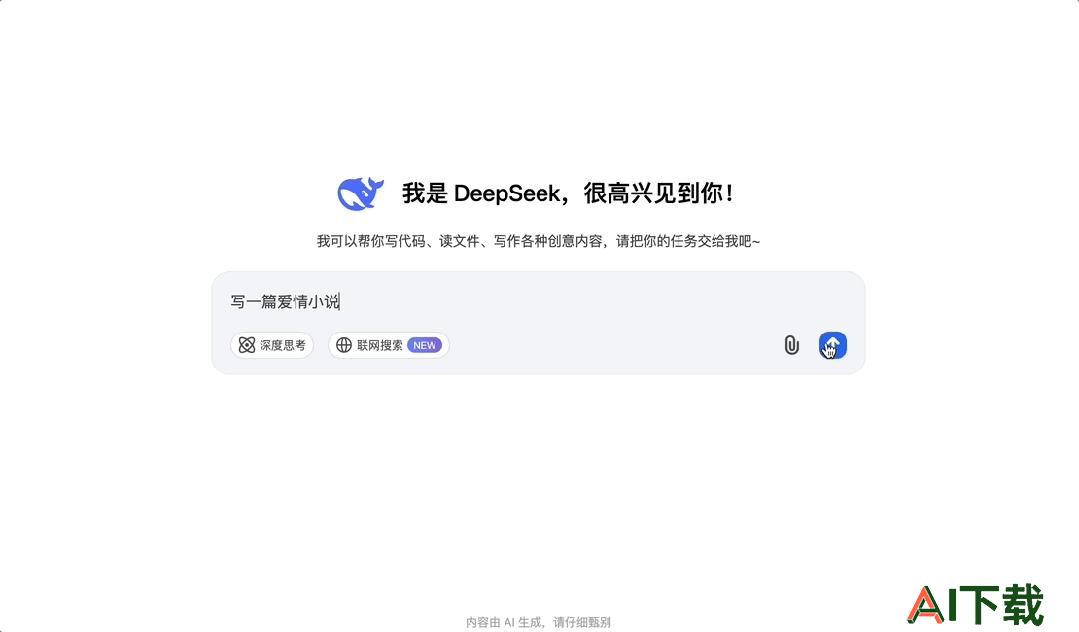
Task: Enable 深度思考 deep thinking mode
Action: pos(272,345)
